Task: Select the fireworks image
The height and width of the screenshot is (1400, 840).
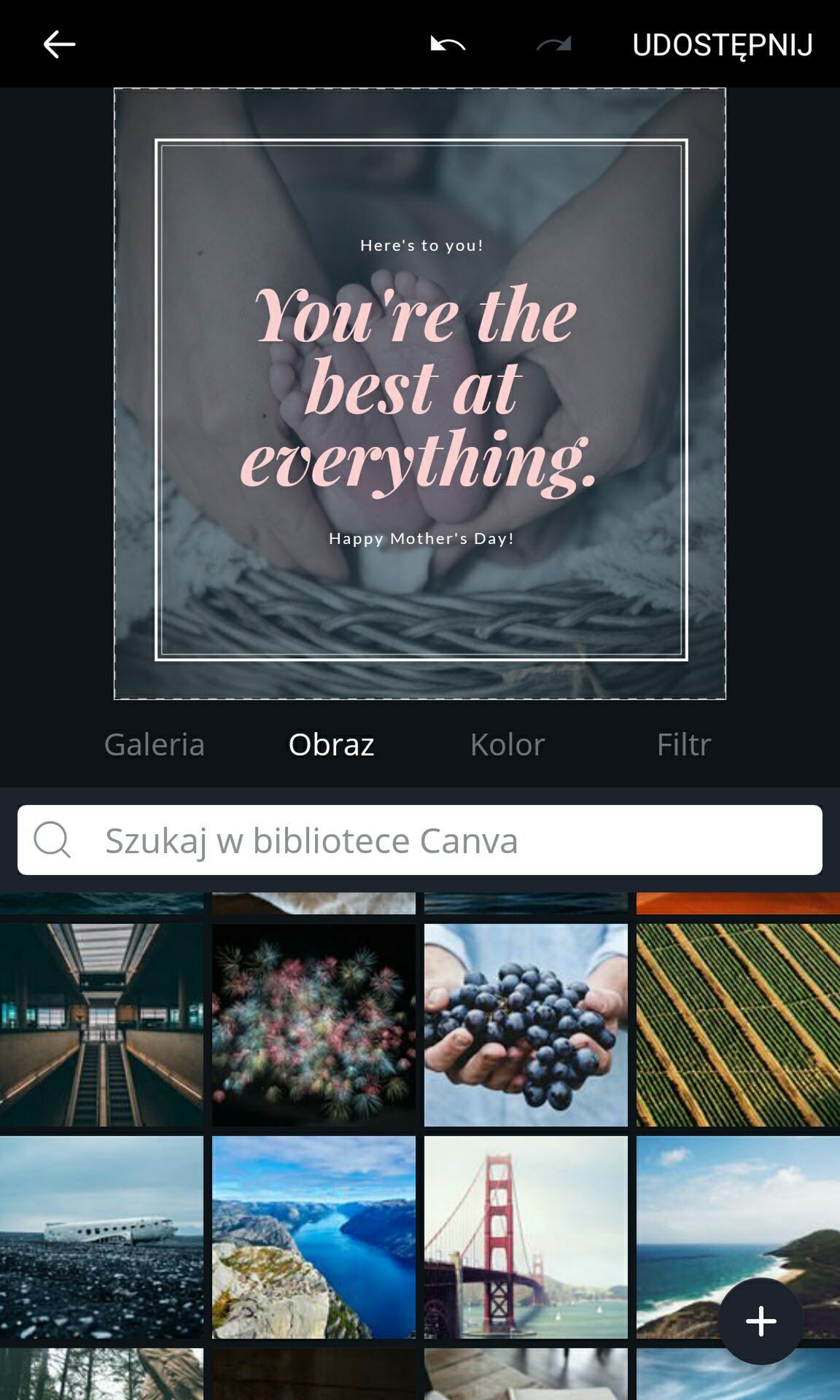Action: 314,1025
